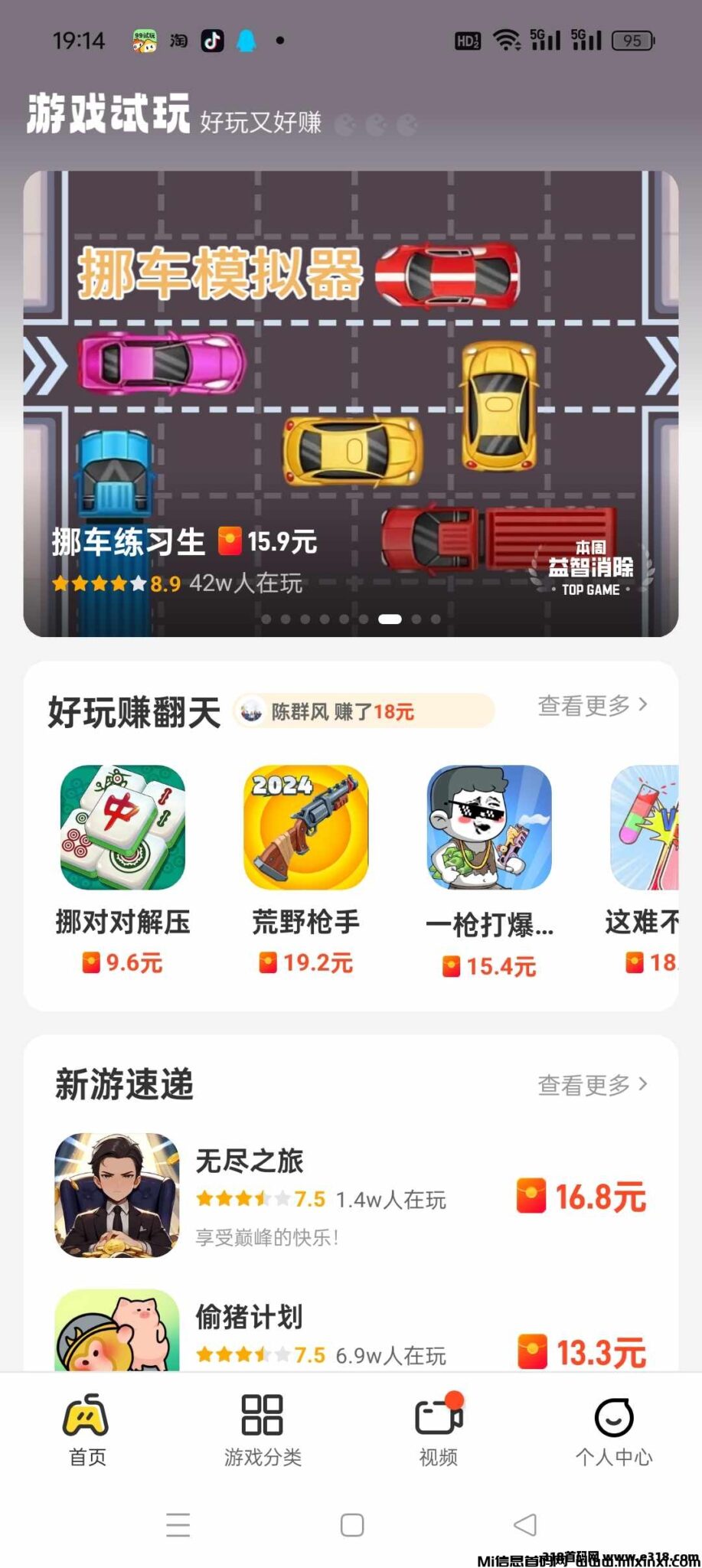Select the 一枪打爆 game icon
This screenshot has width=702, height=1568.
pyautogui.click(x=489, y=828)
